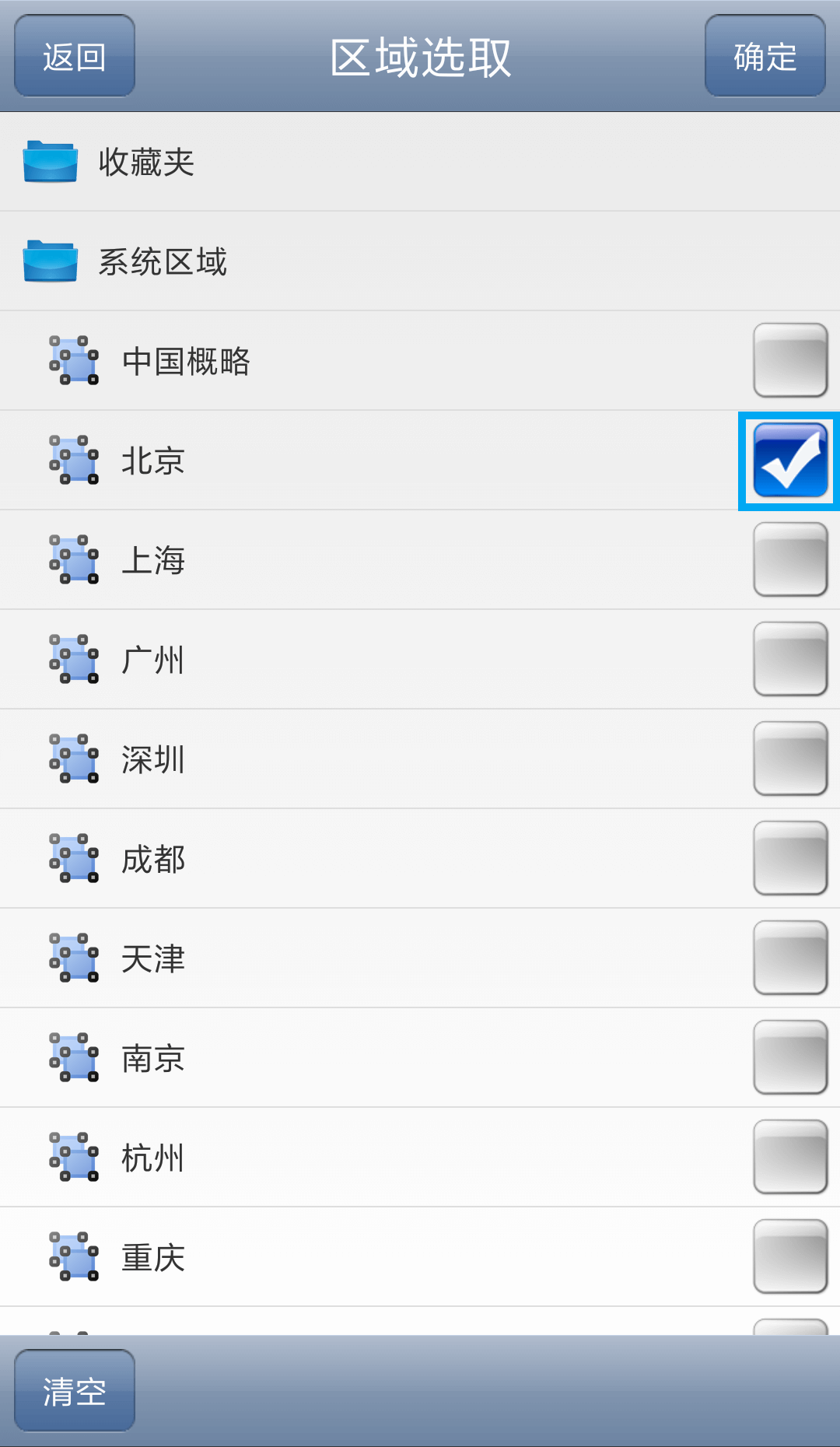
Task: Confirm selection with 确定
Action: tap(765, 57)
